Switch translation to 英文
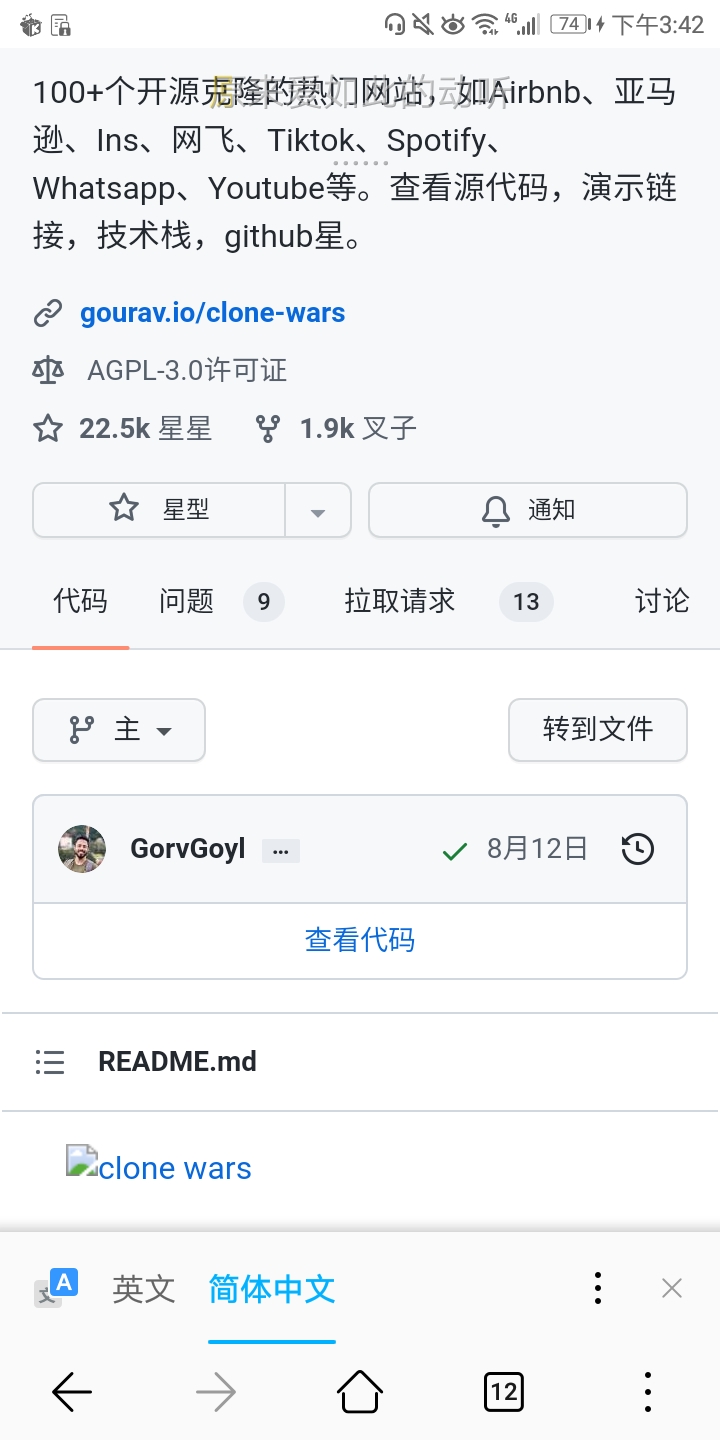720x1440 pixels. pyautogui.click(x=144, y=1289)
